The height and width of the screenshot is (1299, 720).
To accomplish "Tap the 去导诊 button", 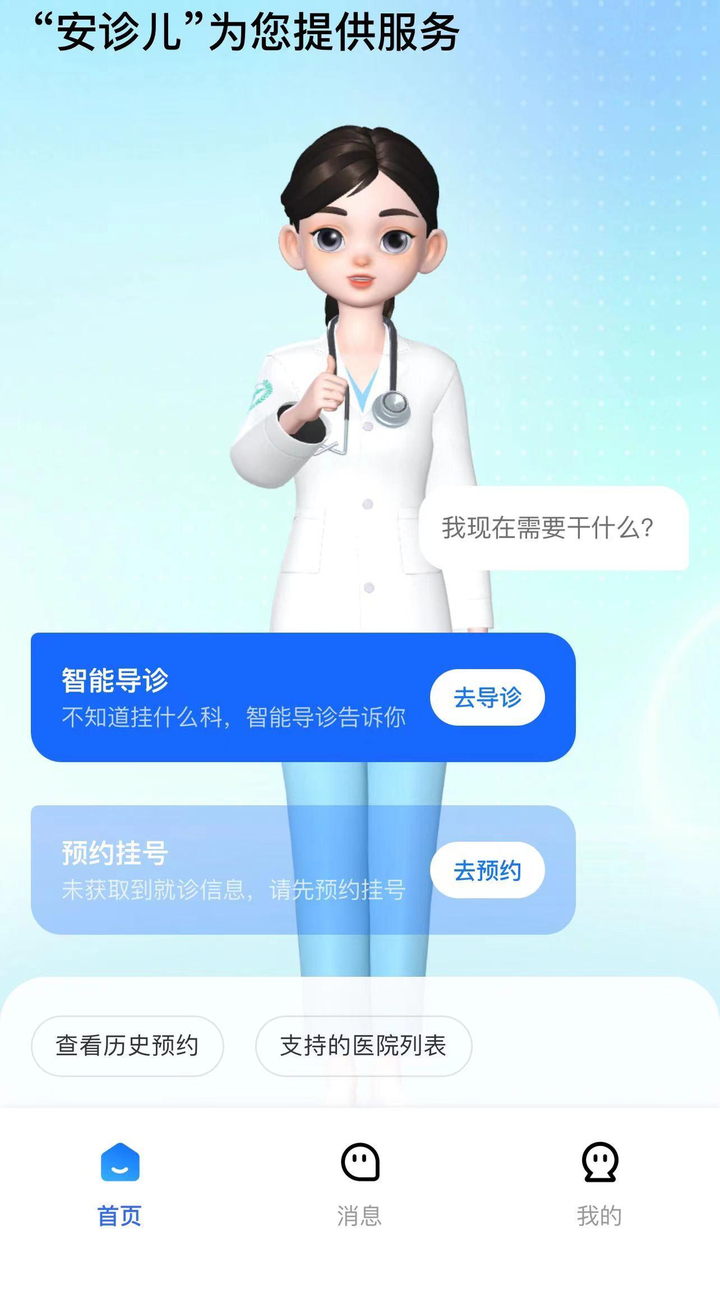I will point(487,697).
